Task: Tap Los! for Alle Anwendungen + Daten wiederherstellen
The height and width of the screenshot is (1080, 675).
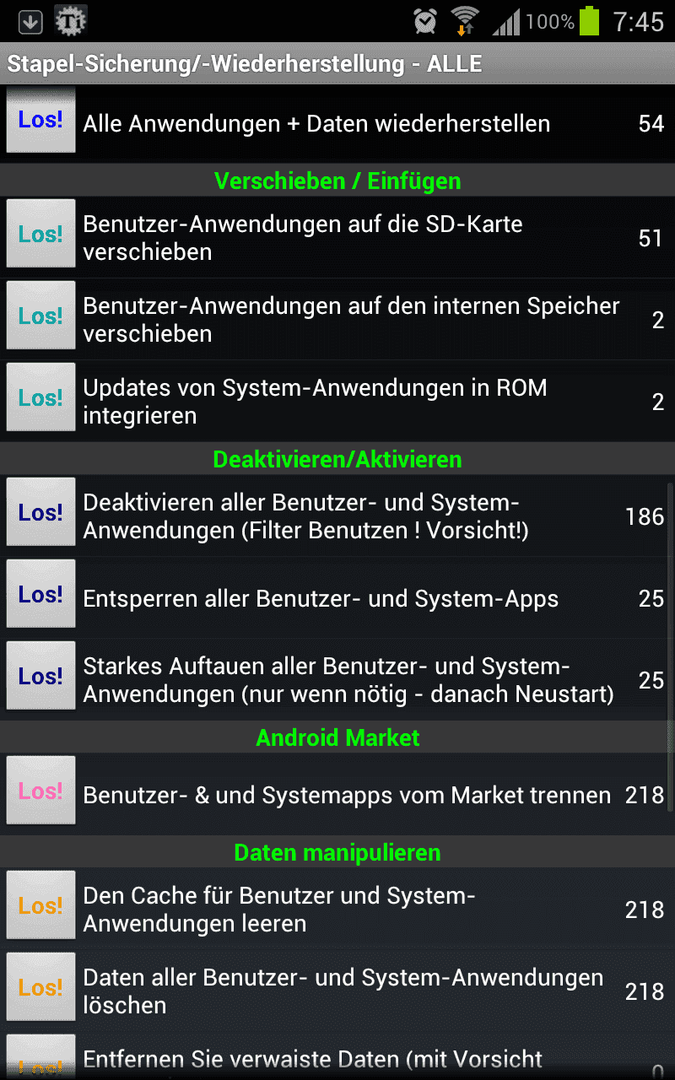Action: [x=41, y=120]
